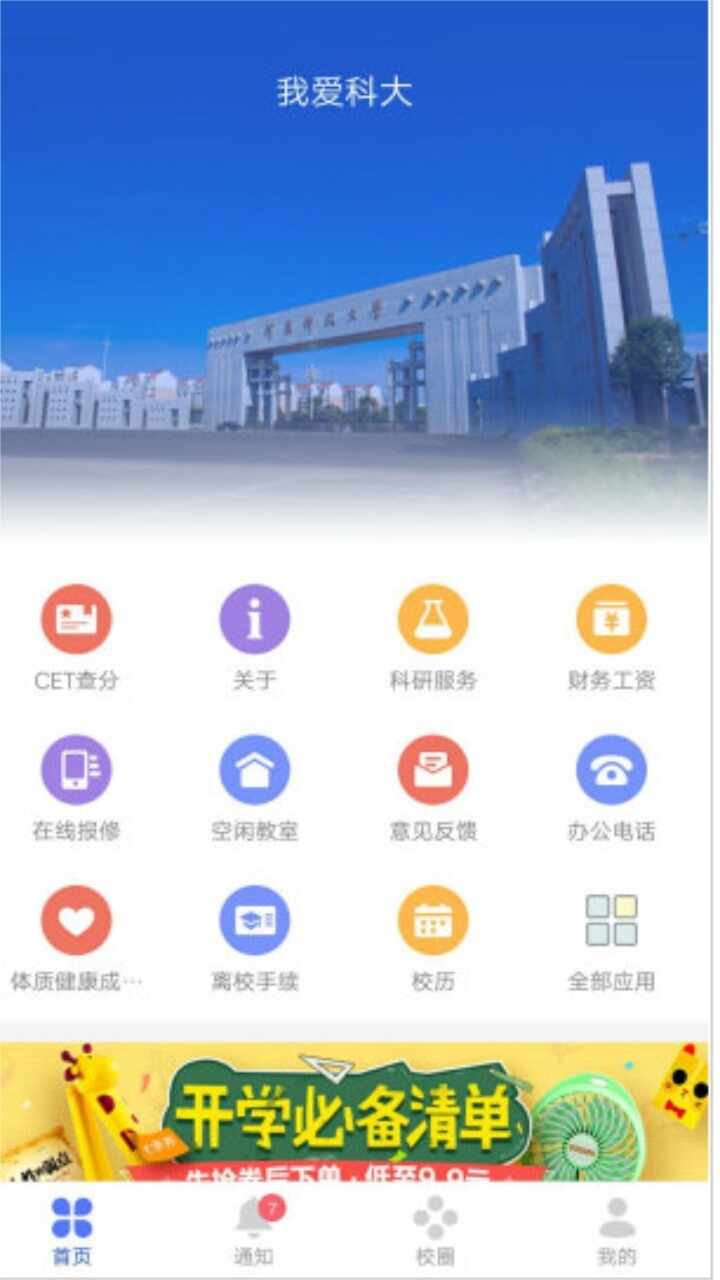Switch to the 校圈 campus circle tab
Viewport: 720px width, 1280px height.
coord(435,1231)
